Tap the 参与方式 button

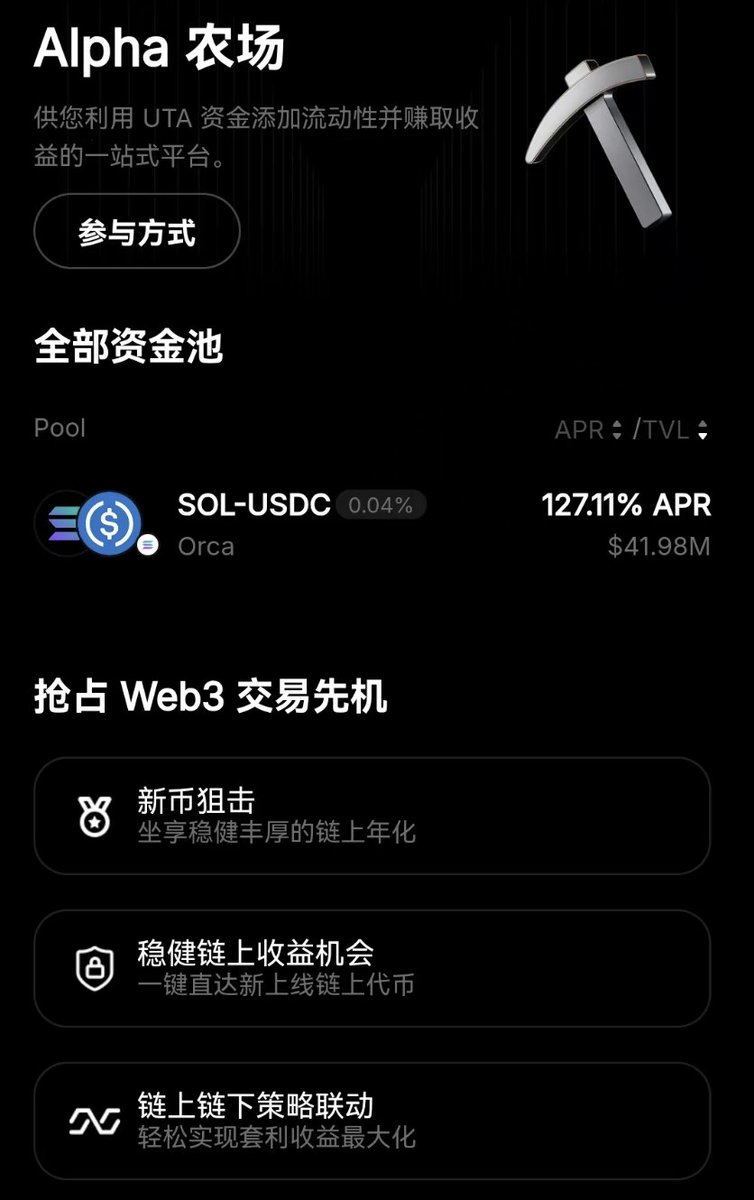[137, 233]
